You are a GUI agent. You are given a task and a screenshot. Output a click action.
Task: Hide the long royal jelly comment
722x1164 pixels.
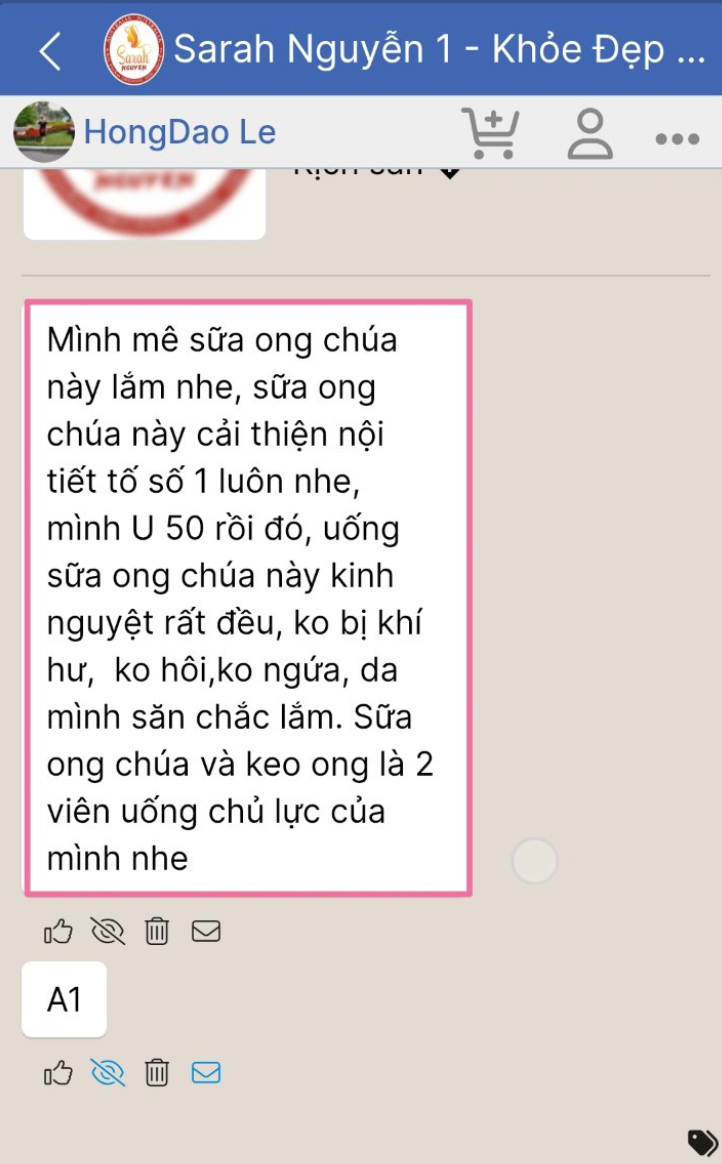click(108, 931)
